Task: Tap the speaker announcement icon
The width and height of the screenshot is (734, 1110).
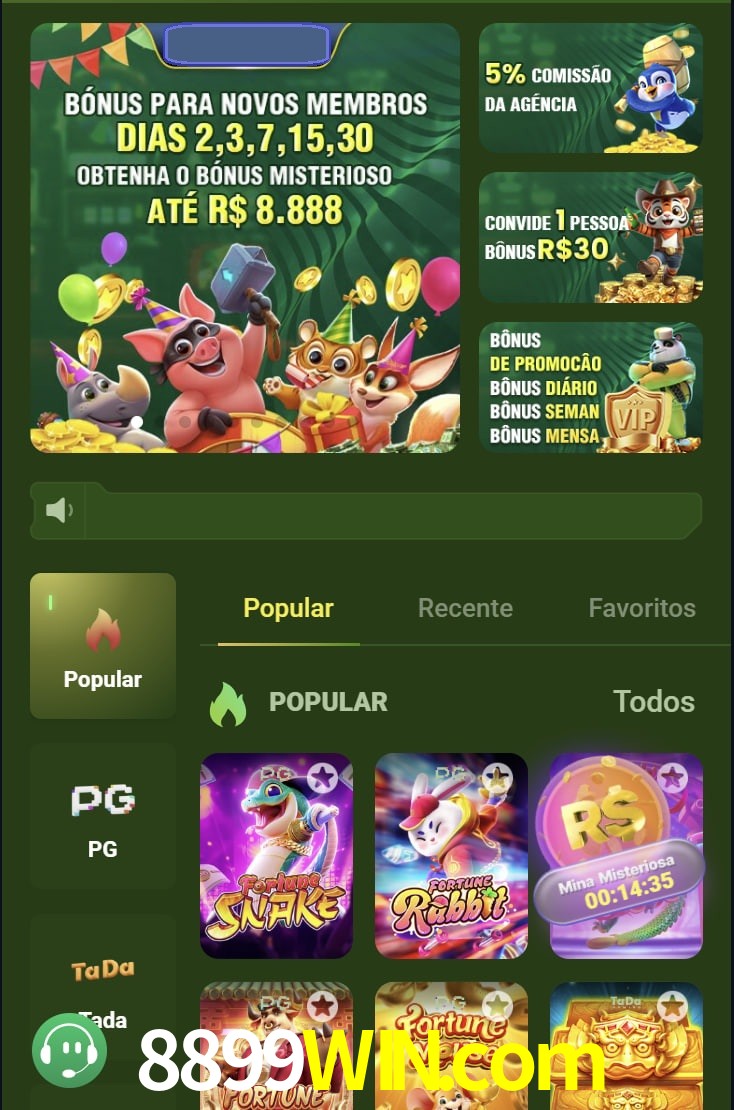Action: click(x=59, y=511)
